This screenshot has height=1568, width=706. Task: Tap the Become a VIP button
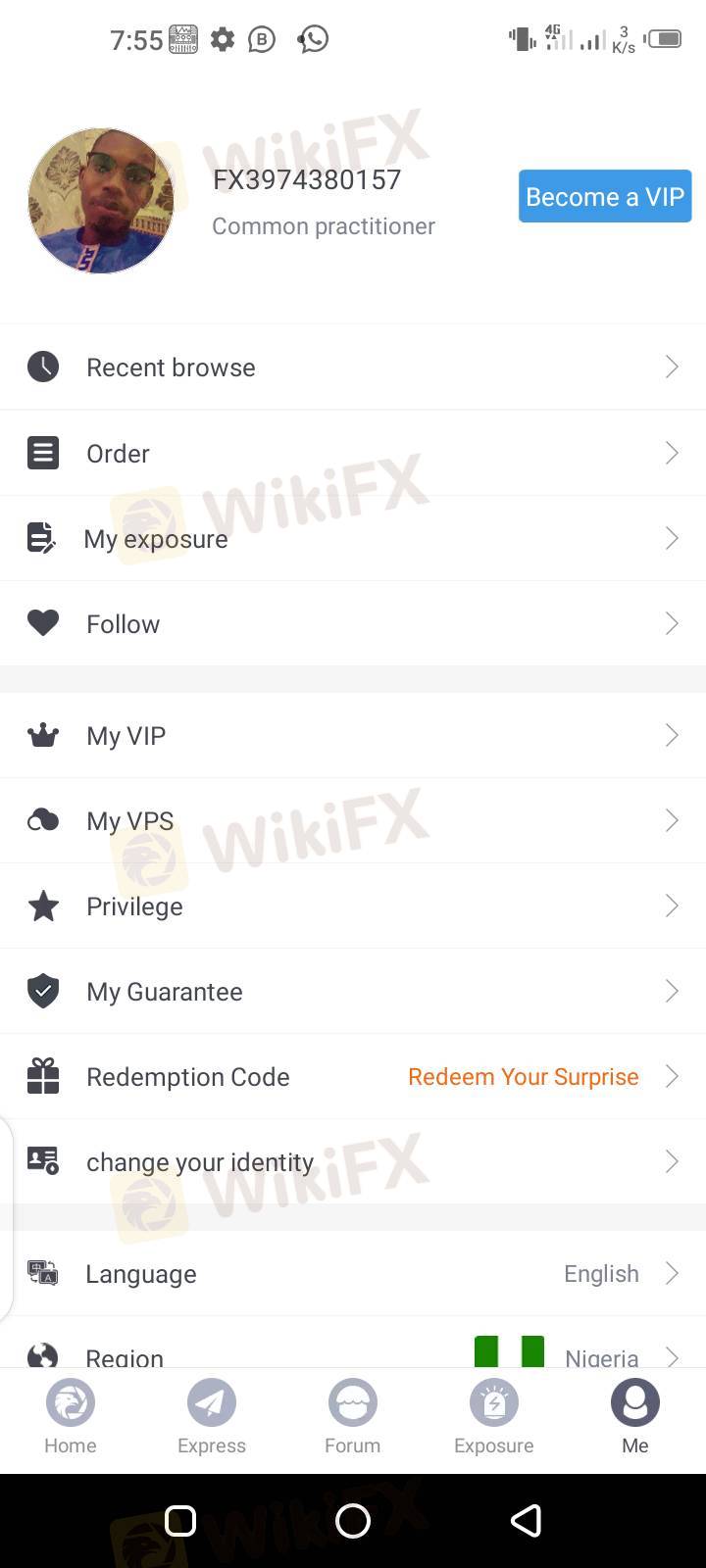click(x=604, y=196)
